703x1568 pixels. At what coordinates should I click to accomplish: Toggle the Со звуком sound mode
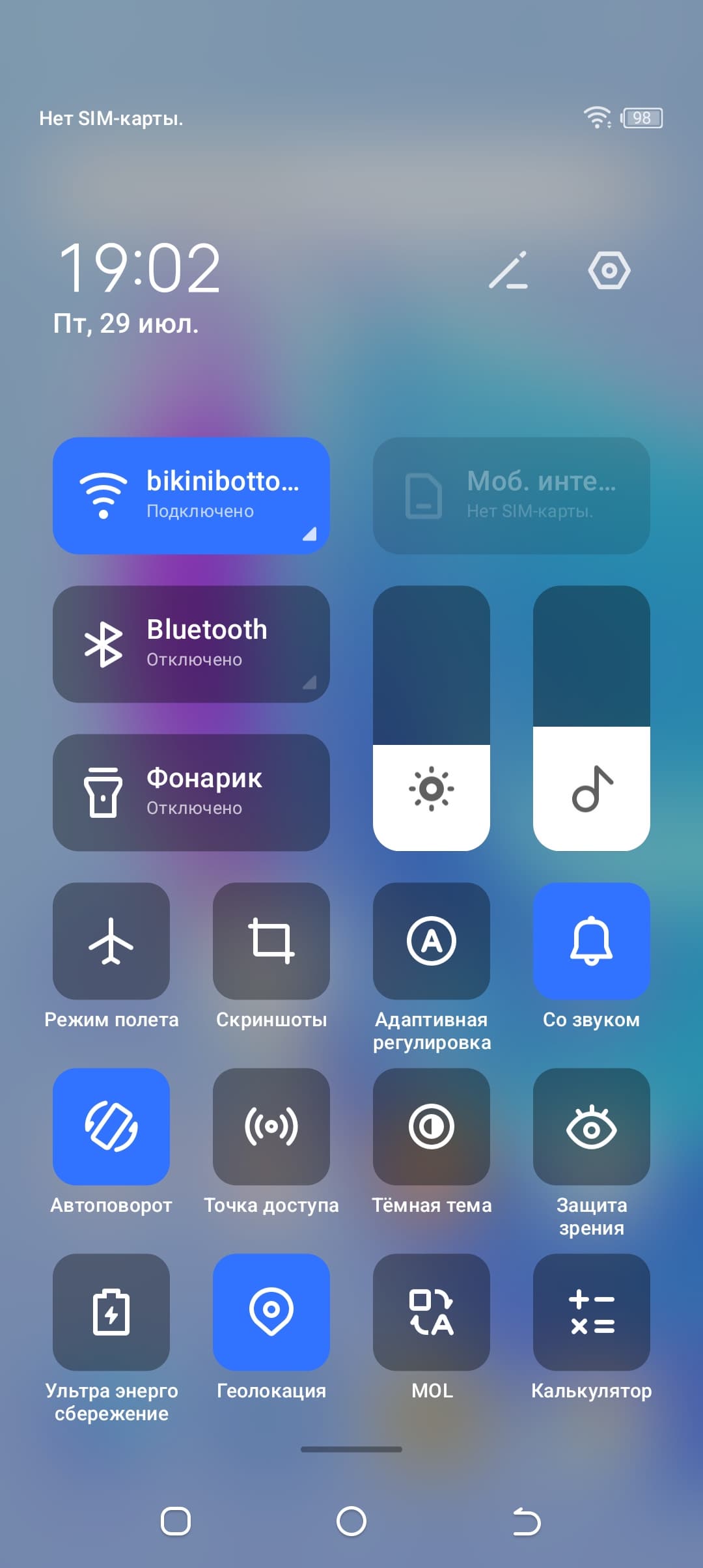pyautogui.click(x=591, y=941)
